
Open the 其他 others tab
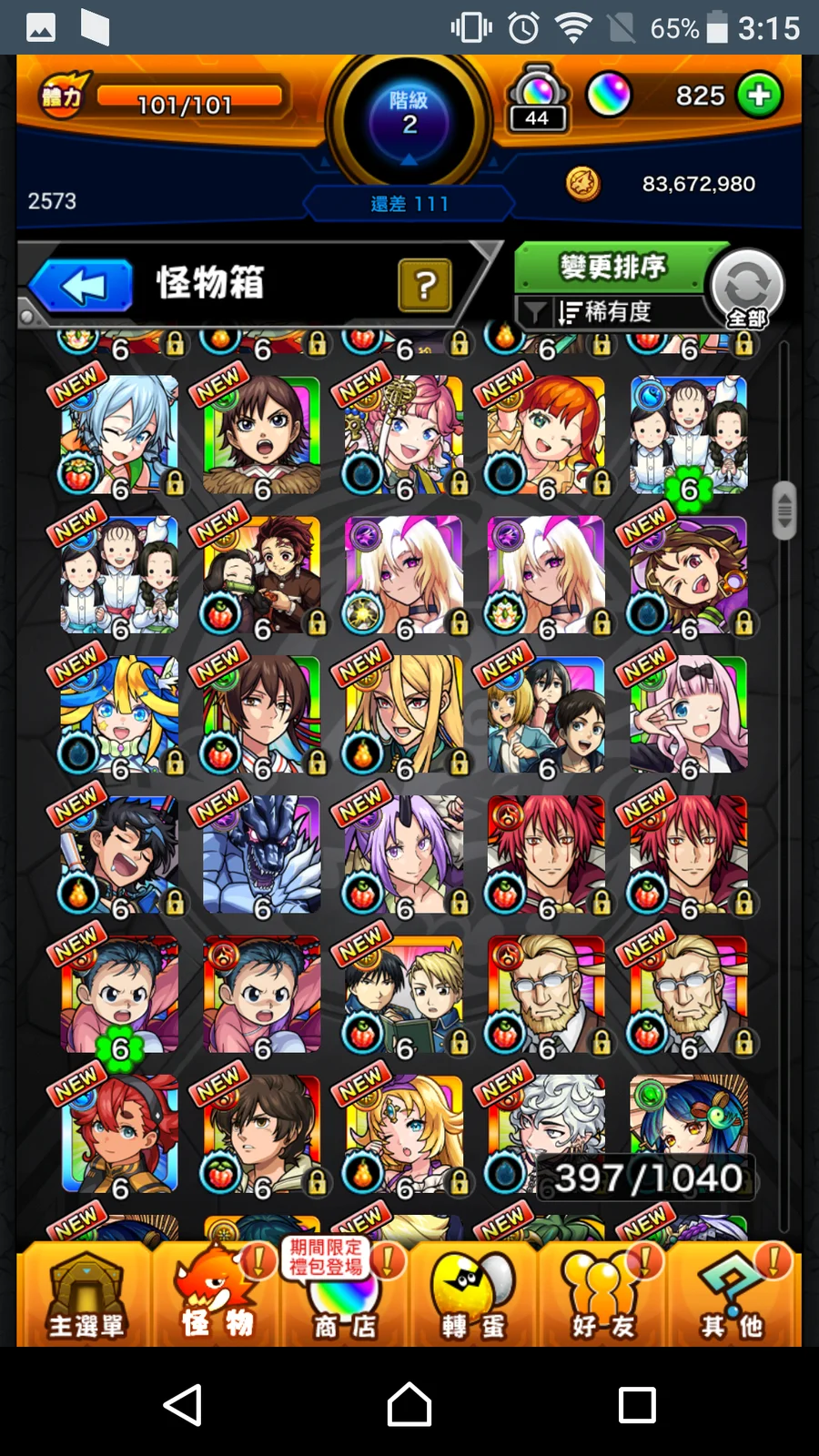coord(733,1297)
